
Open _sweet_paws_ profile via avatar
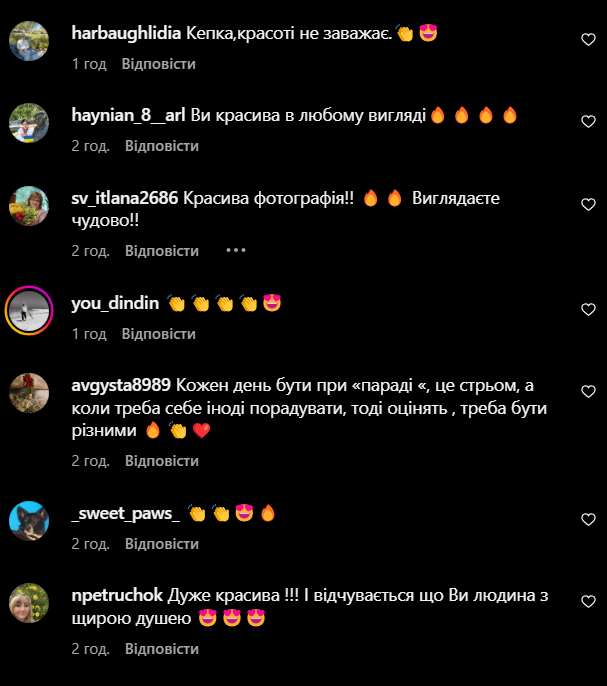coord(29,521)
